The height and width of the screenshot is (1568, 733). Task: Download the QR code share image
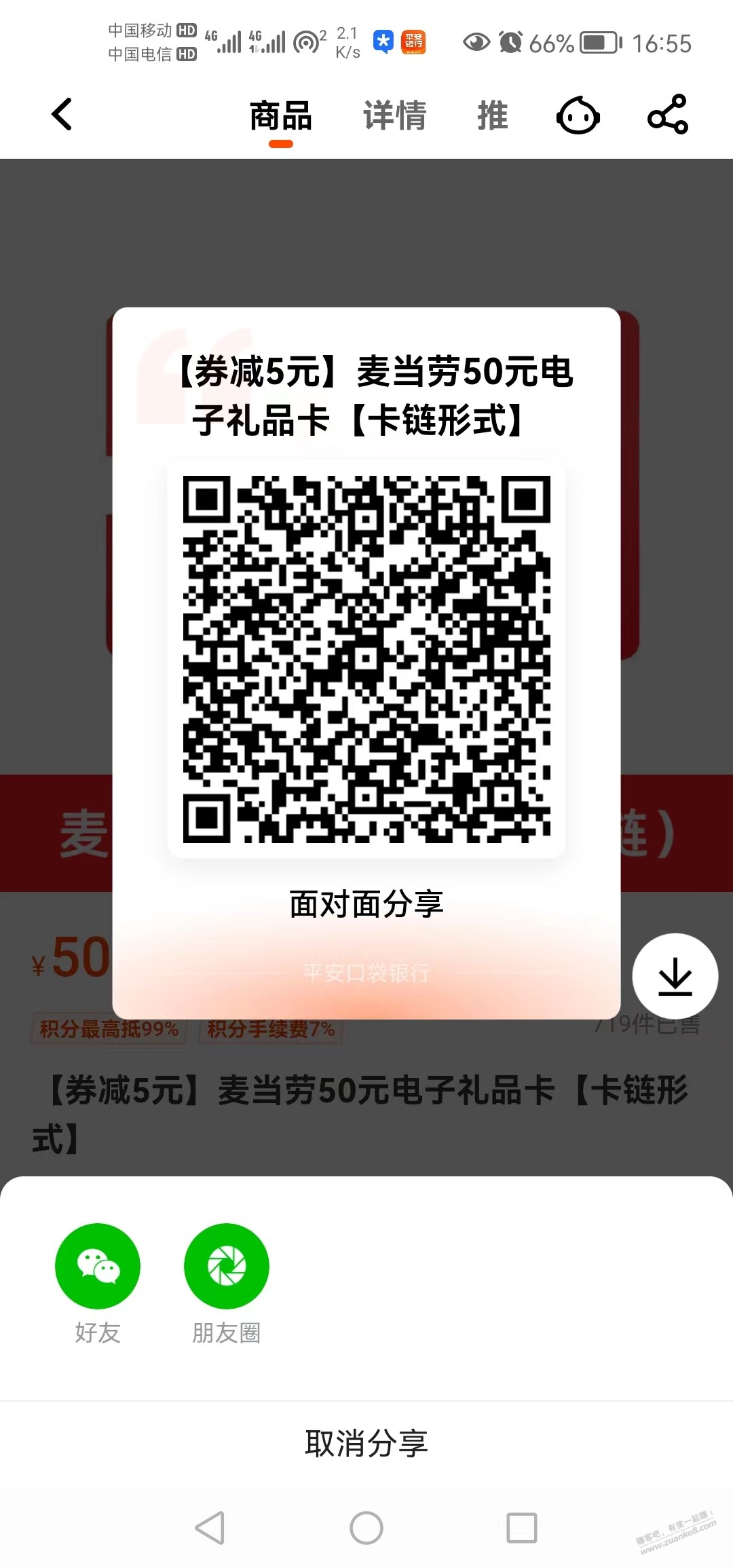[675, 976]
